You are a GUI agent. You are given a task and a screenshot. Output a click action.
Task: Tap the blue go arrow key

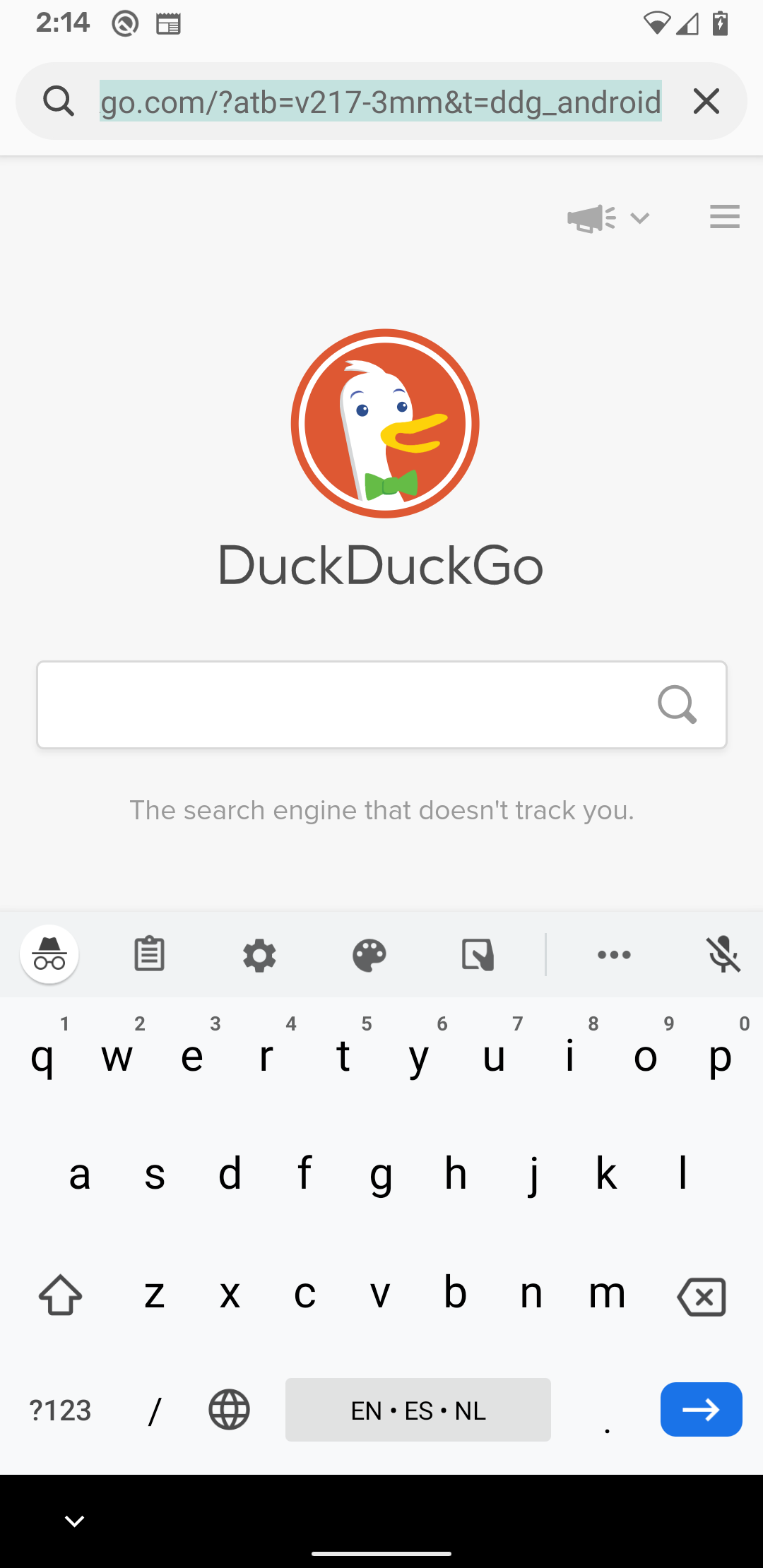point(701,1410)
